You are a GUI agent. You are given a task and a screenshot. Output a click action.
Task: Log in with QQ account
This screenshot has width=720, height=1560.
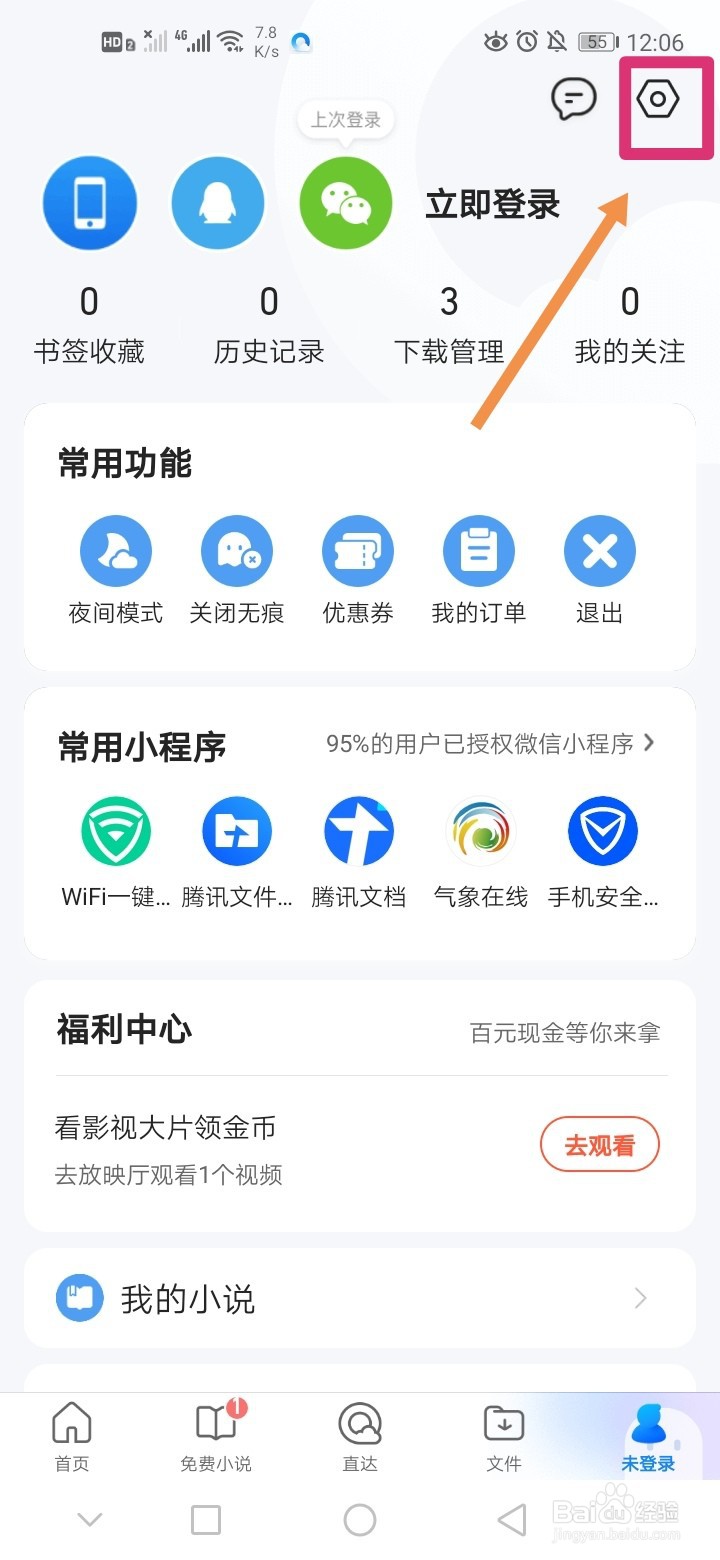click(x=218, y=204)
